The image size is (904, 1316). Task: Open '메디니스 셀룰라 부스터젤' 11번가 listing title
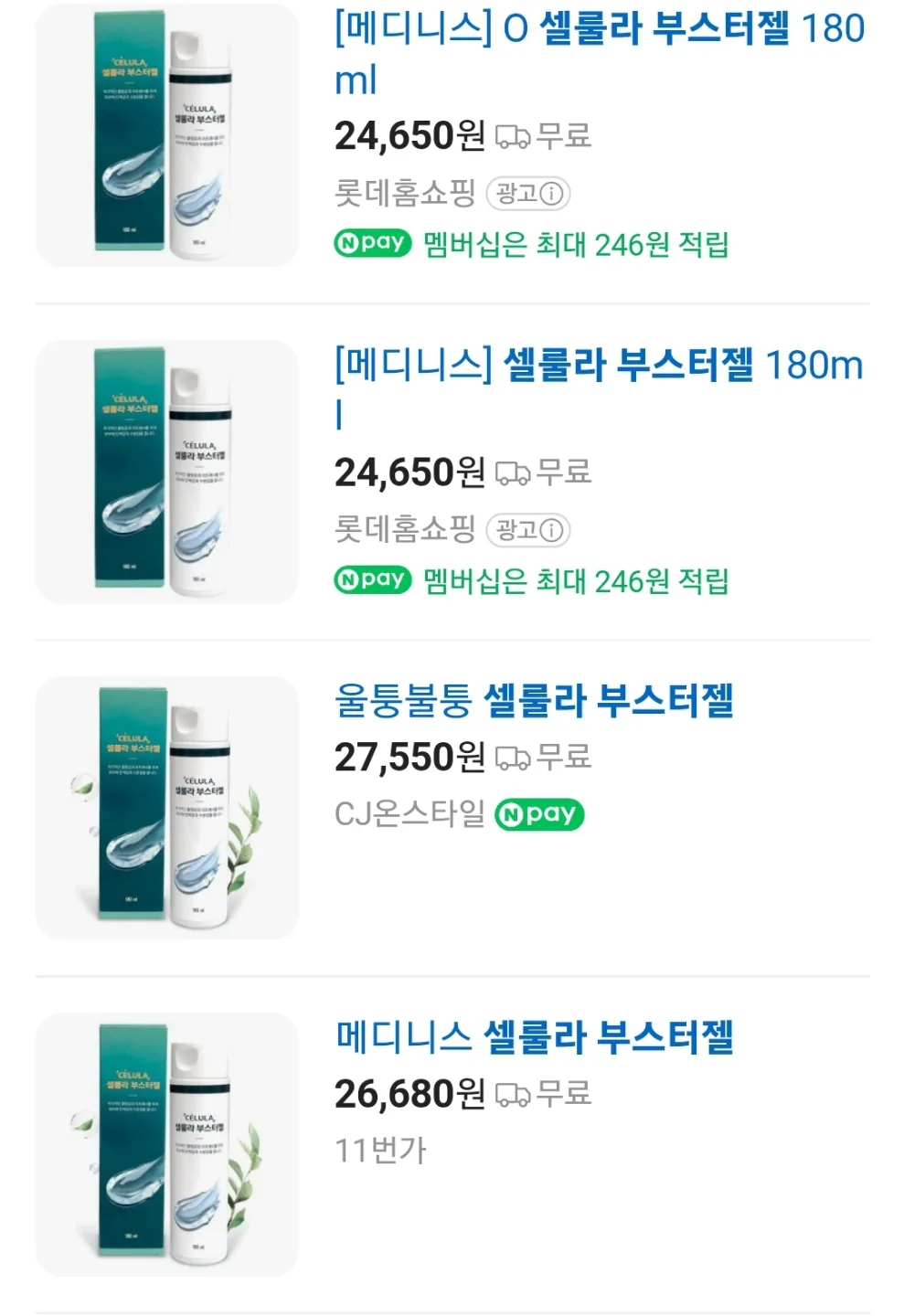534,1037
